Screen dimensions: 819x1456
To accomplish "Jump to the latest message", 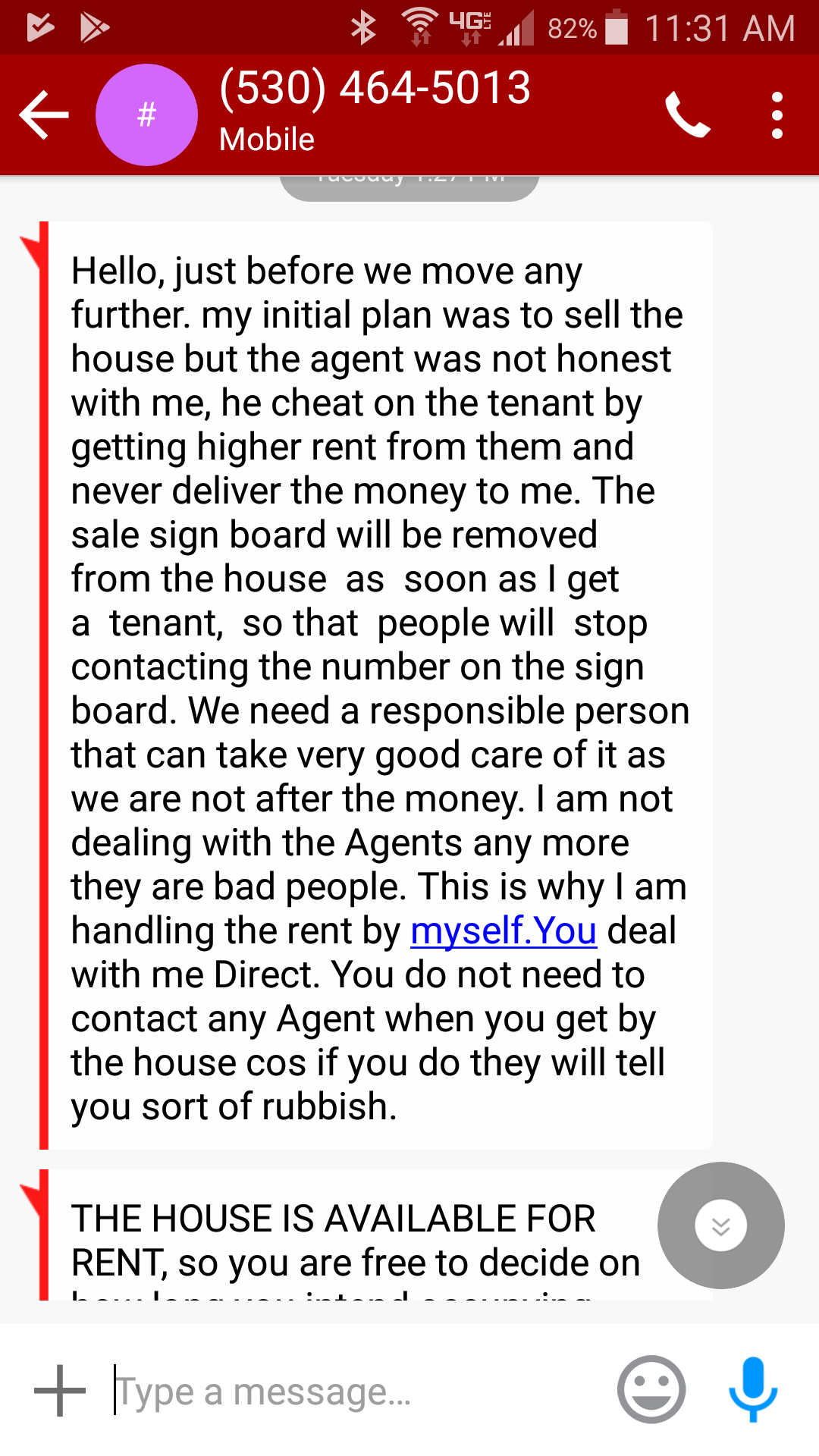I will [x=720, y=1225].
